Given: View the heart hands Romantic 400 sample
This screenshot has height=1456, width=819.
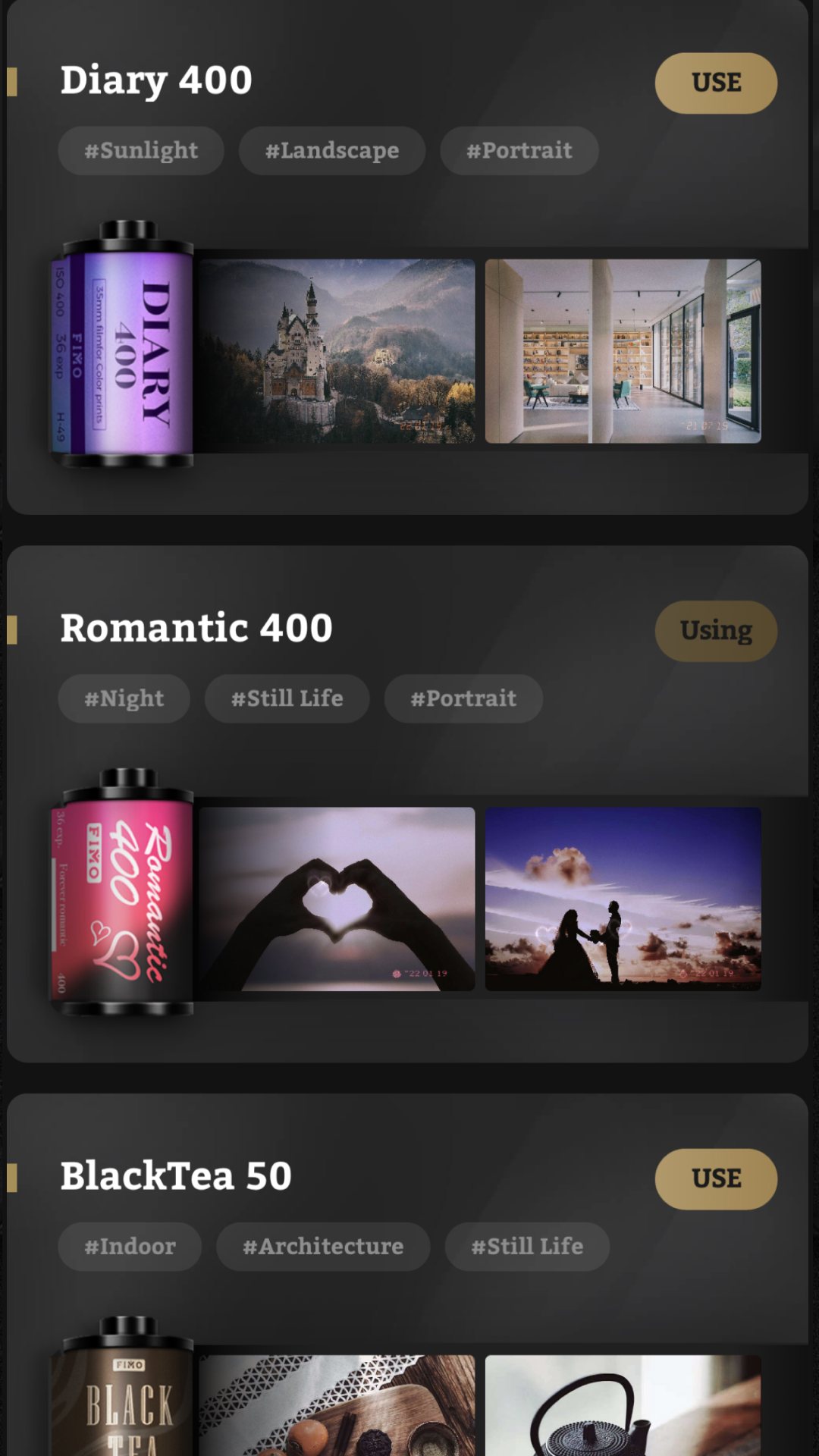Looking at the screenshot, I should [x=337, y=899].
